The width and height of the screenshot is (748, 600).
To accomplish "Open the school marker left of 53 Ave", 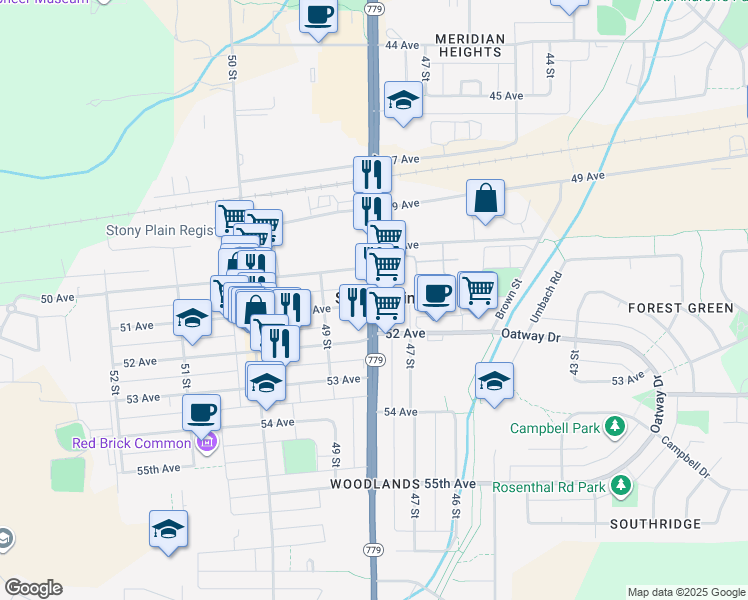I will coord(266,383).
